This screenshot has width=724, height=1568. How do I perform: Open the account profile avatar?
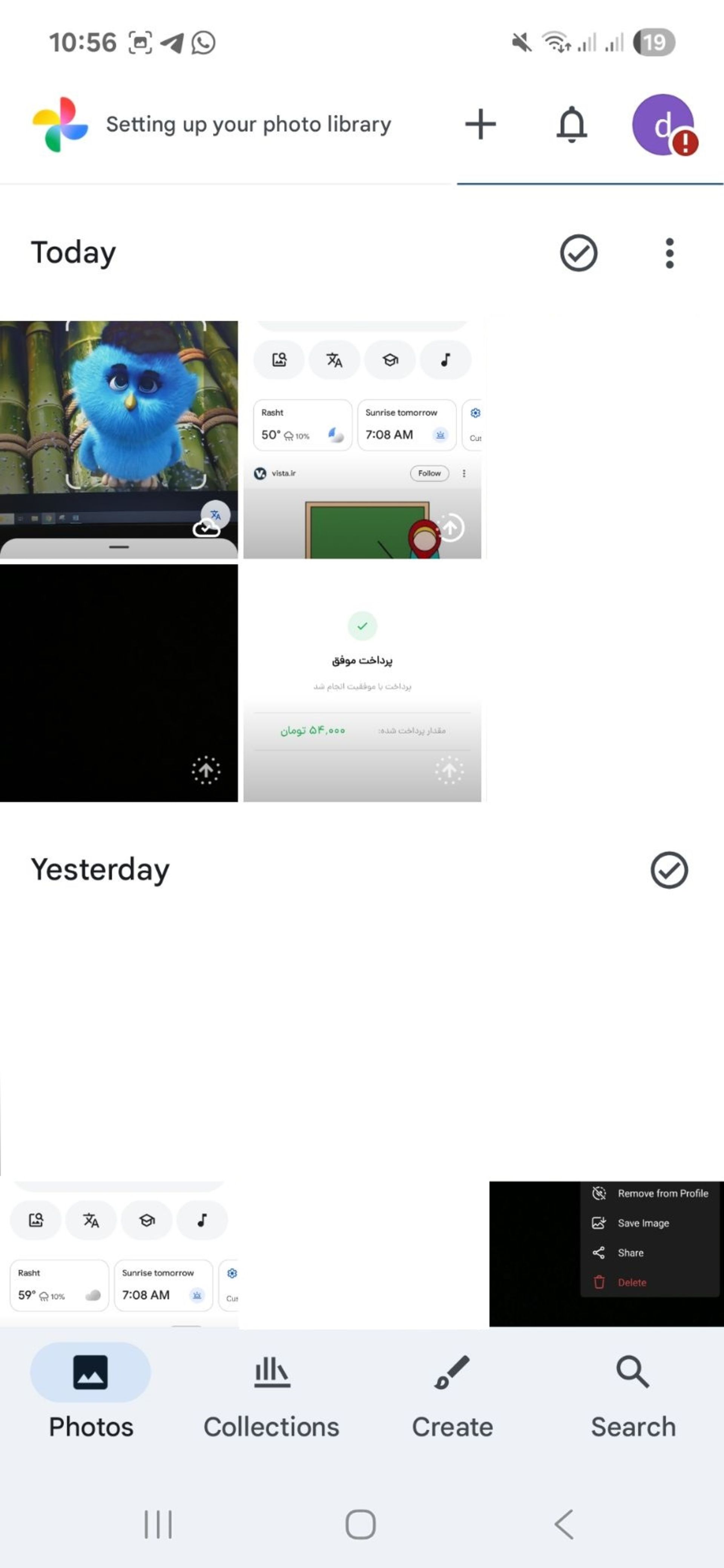663,124
